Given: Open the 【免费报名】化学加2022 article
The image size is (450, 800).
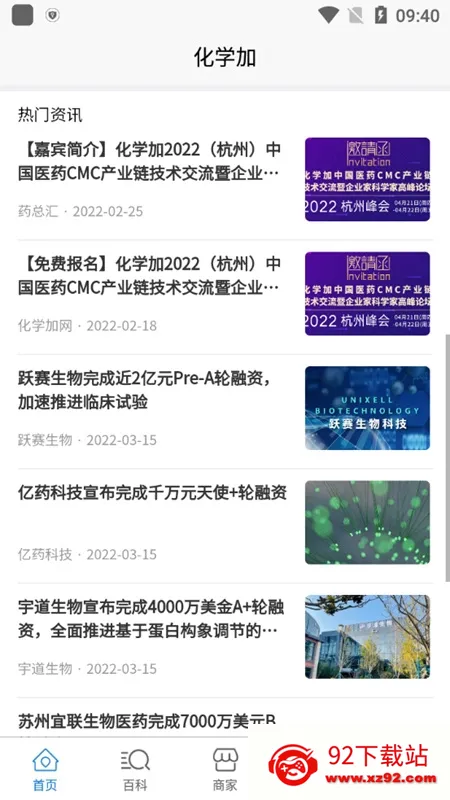Looking at the screenshot, I should tap(225, 293).
